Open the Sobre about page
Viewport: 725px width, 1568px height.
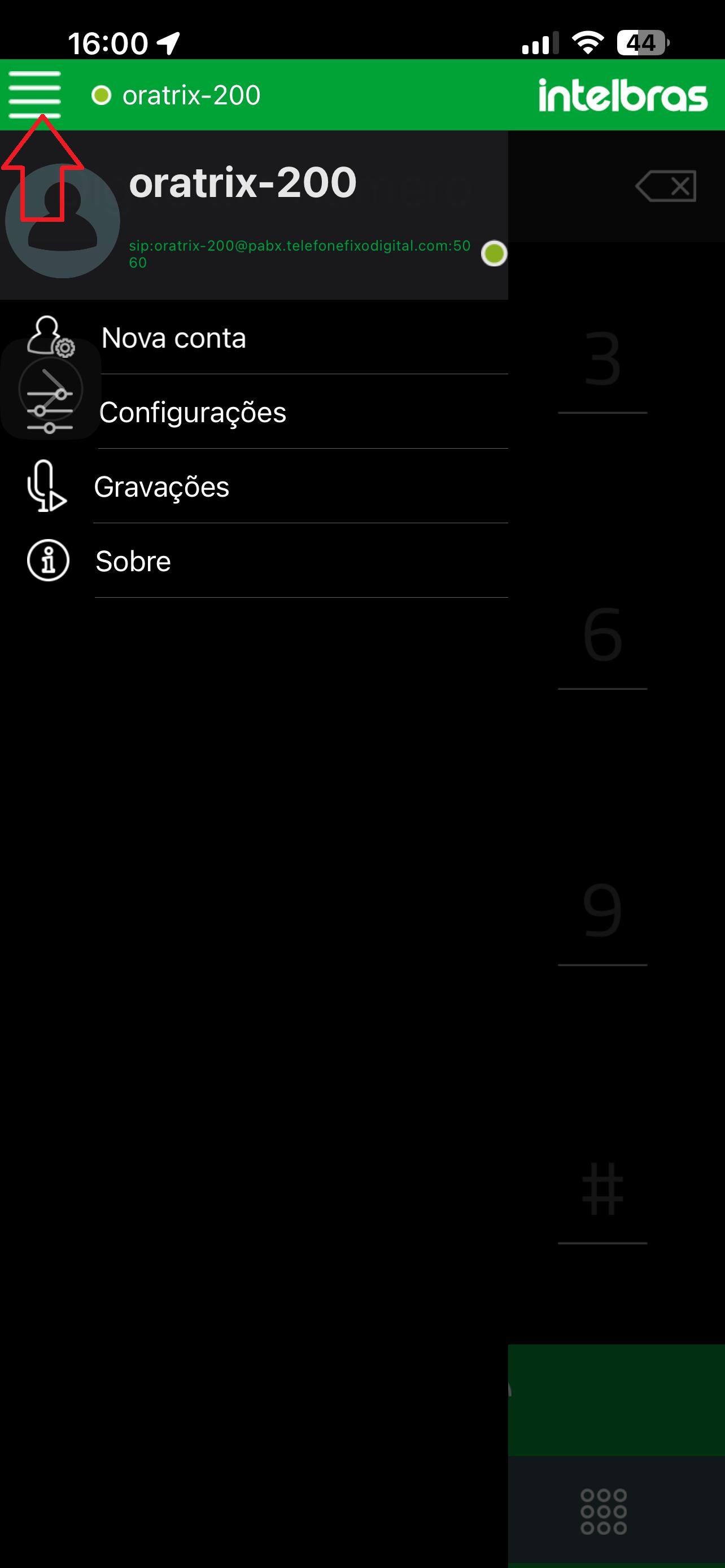point(133,561)
